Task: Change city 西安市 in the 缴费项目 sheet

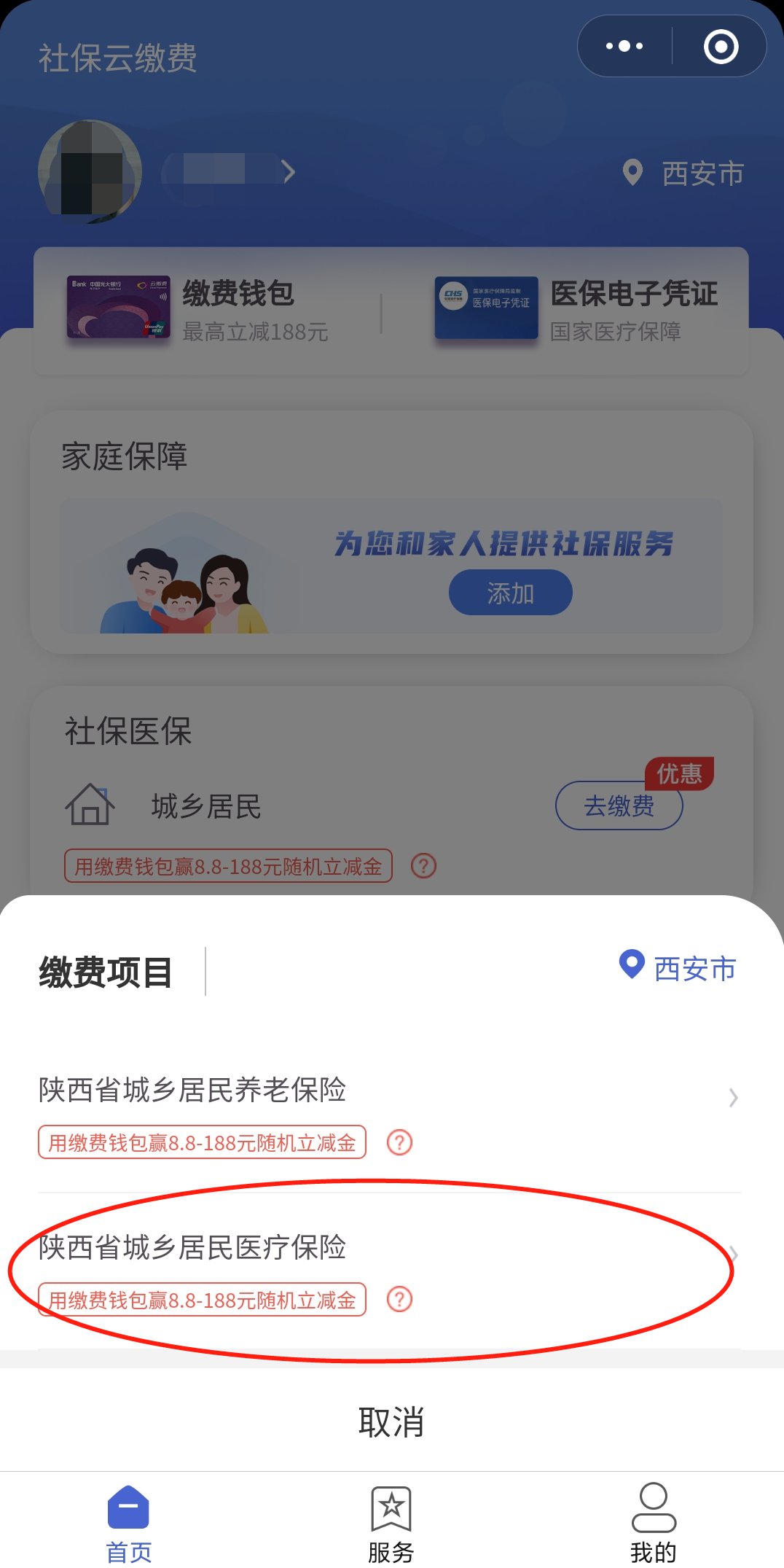Action: pos(679,968)
